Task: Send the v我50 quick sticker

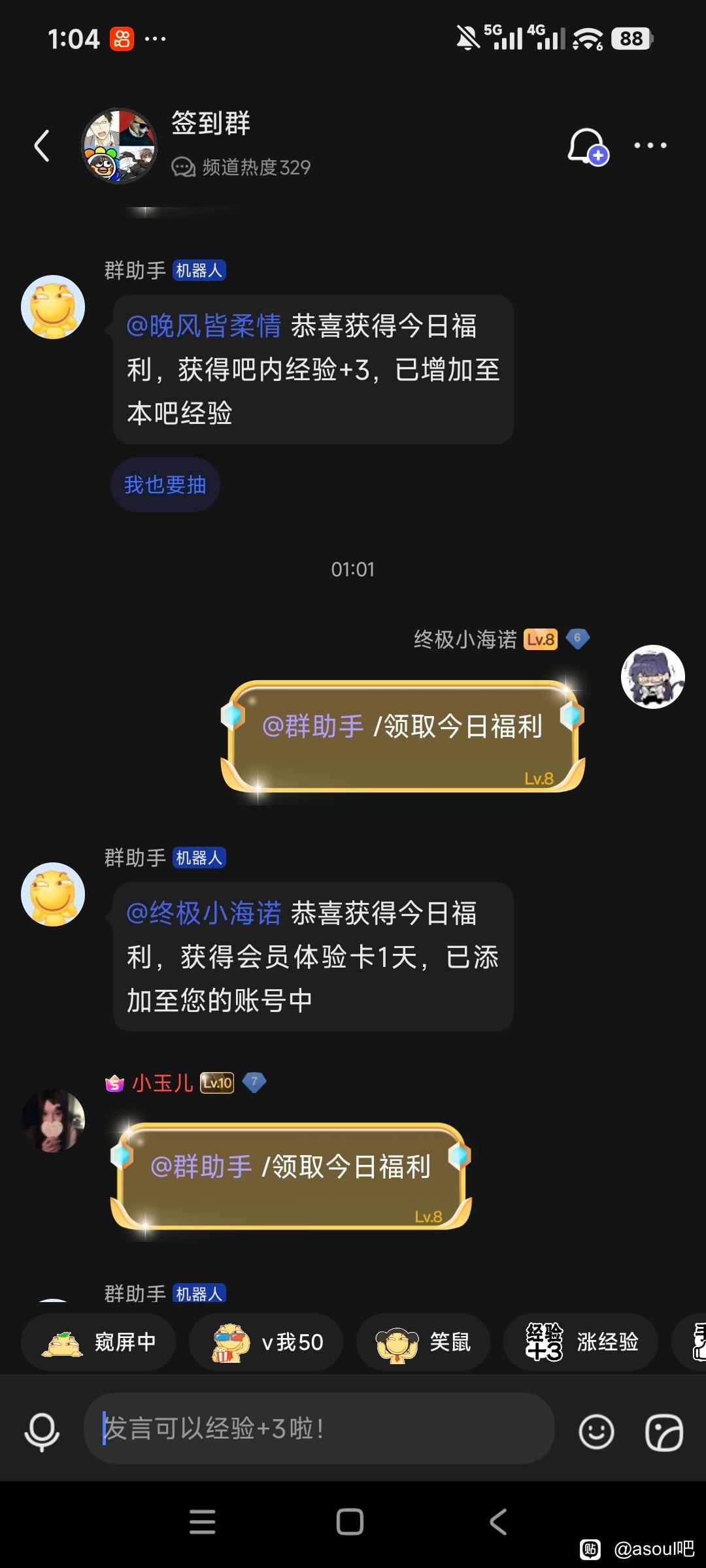Action: 266,1342
